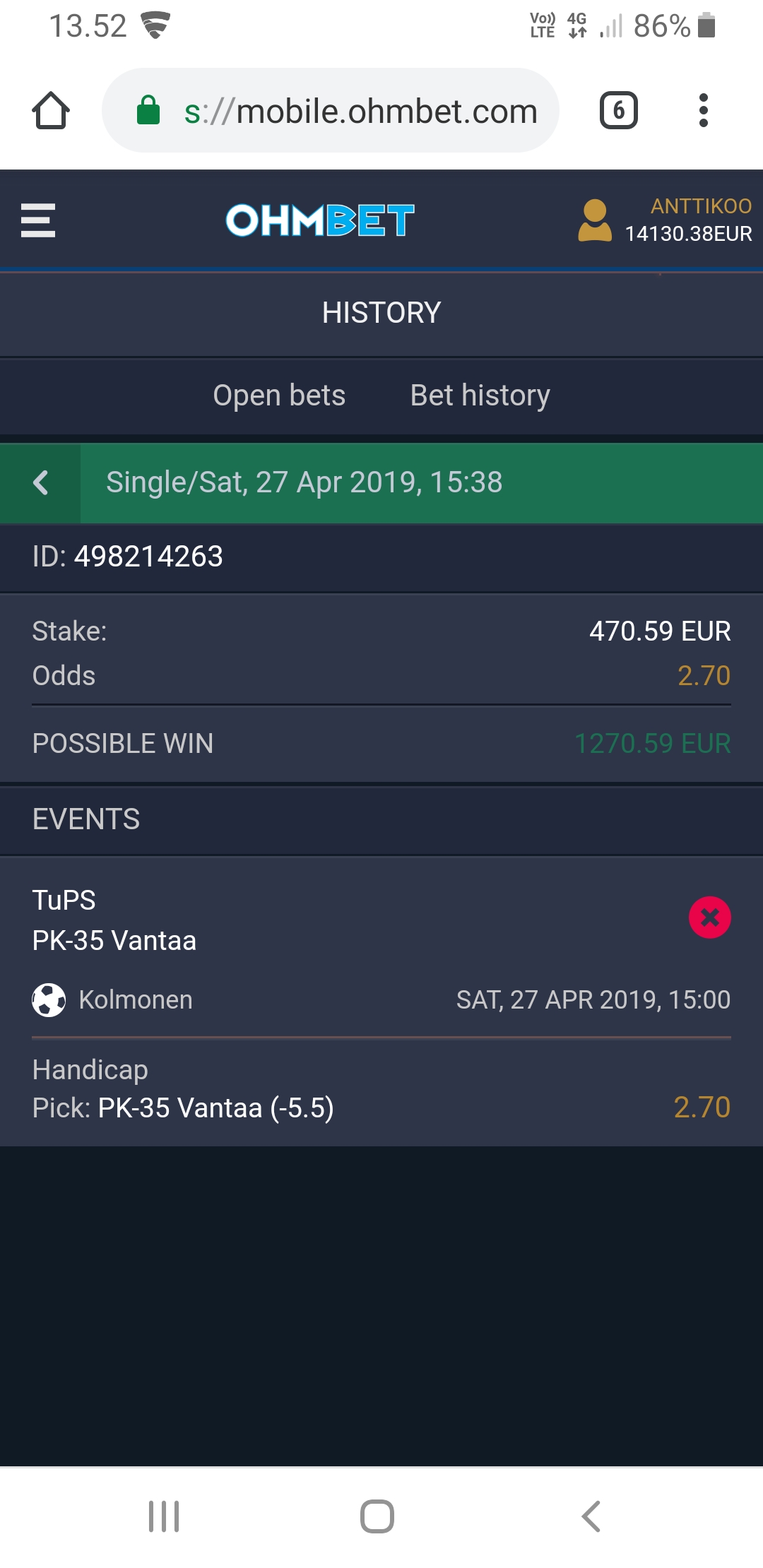
Task: Open the browser overflow menu
Action: 702,111
